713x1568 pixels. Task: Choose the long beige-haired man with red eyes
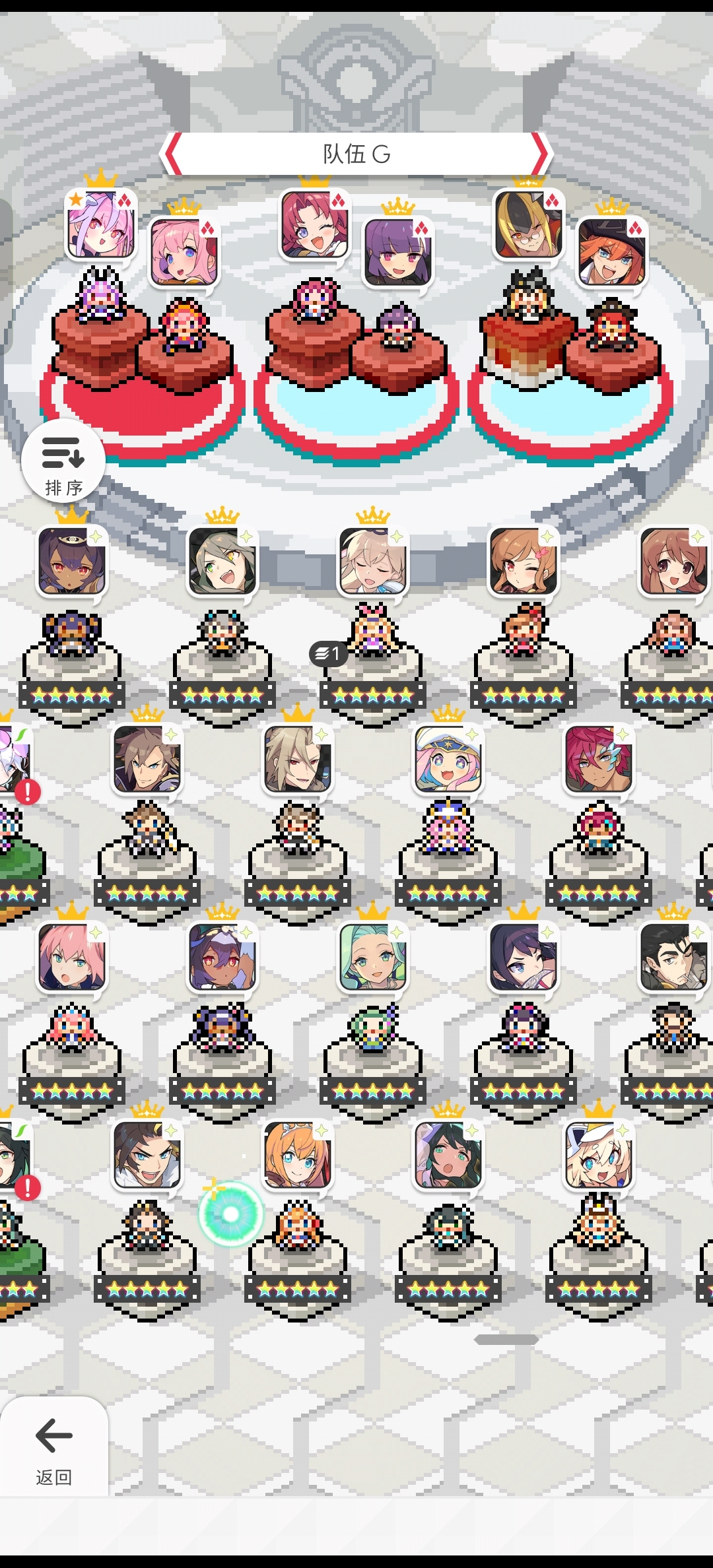pyautogui.click(x=297, y=760)
